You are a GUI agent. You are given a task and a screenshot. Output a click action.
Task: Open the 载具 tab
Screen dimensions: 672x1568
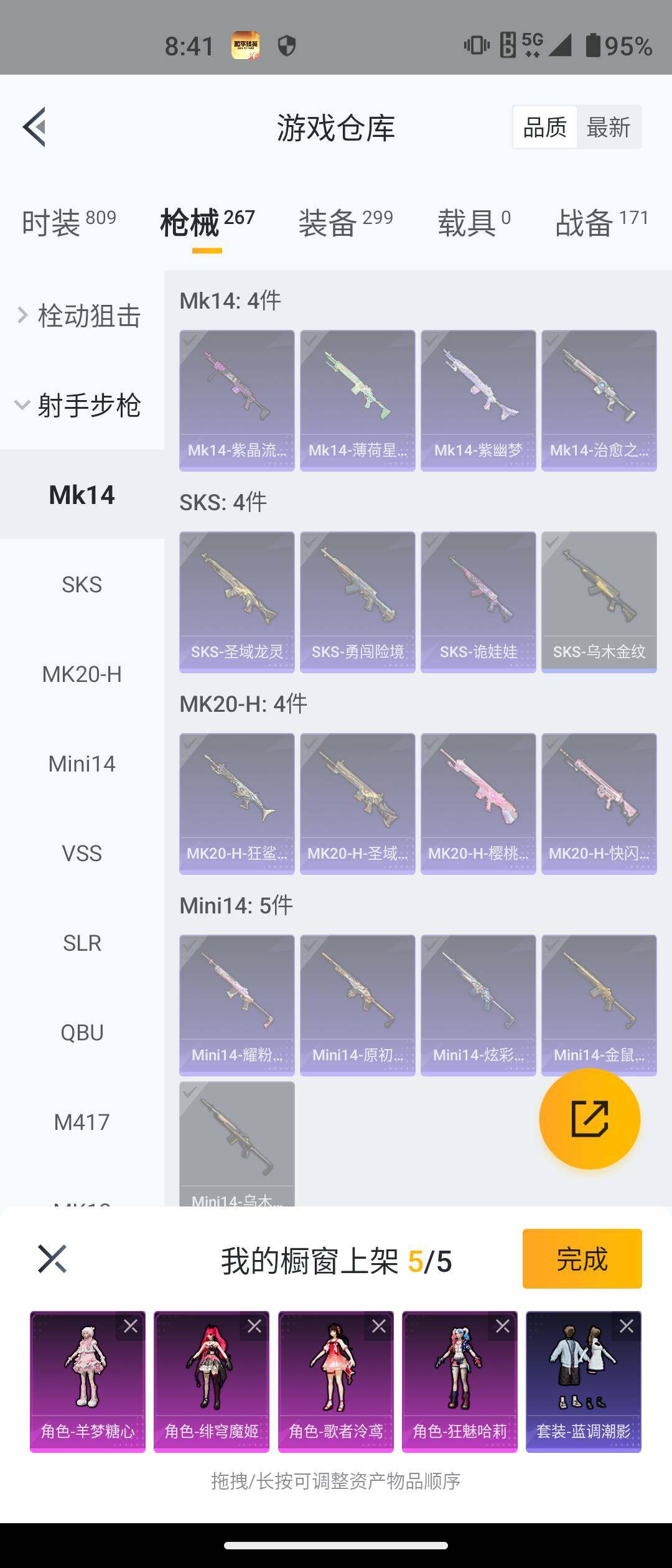[474, 222]
